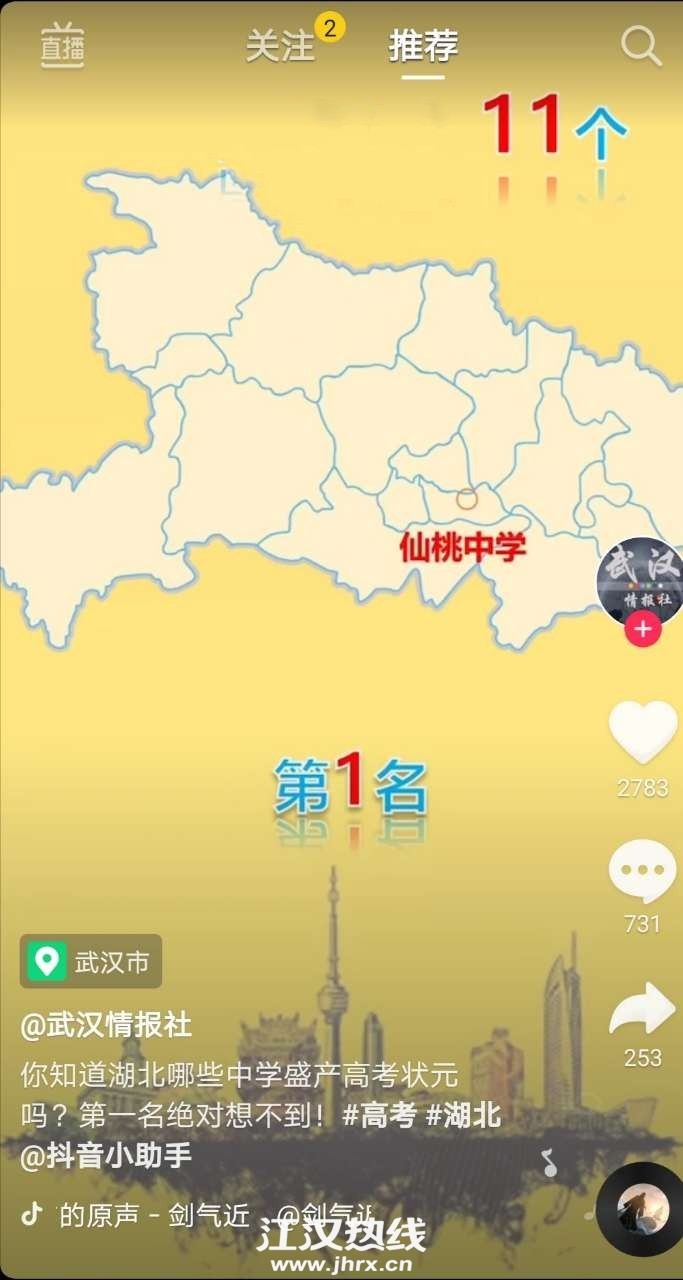
Task: Switch to the 关注 tab
Action: (x=281, y=46)
